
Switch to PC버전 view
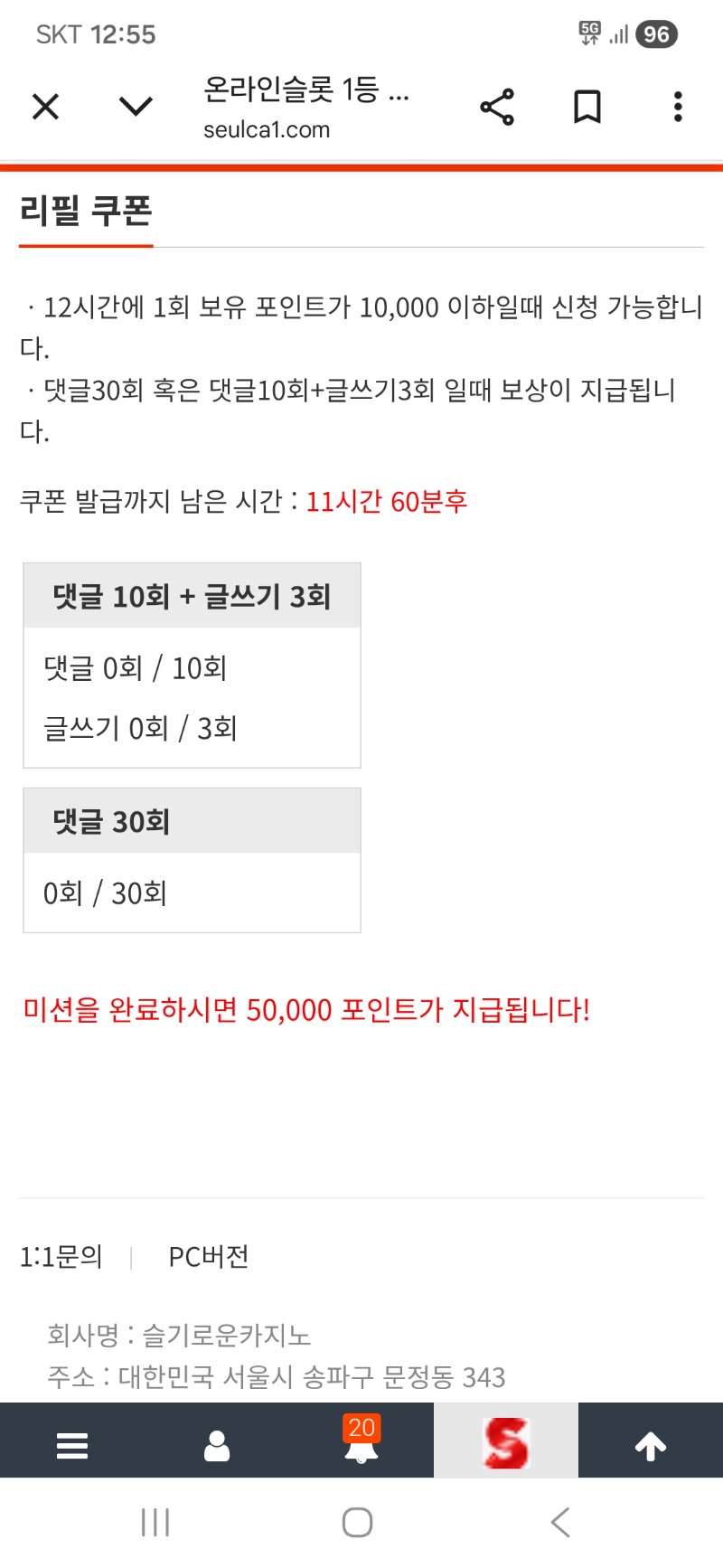click(209, 1257)
